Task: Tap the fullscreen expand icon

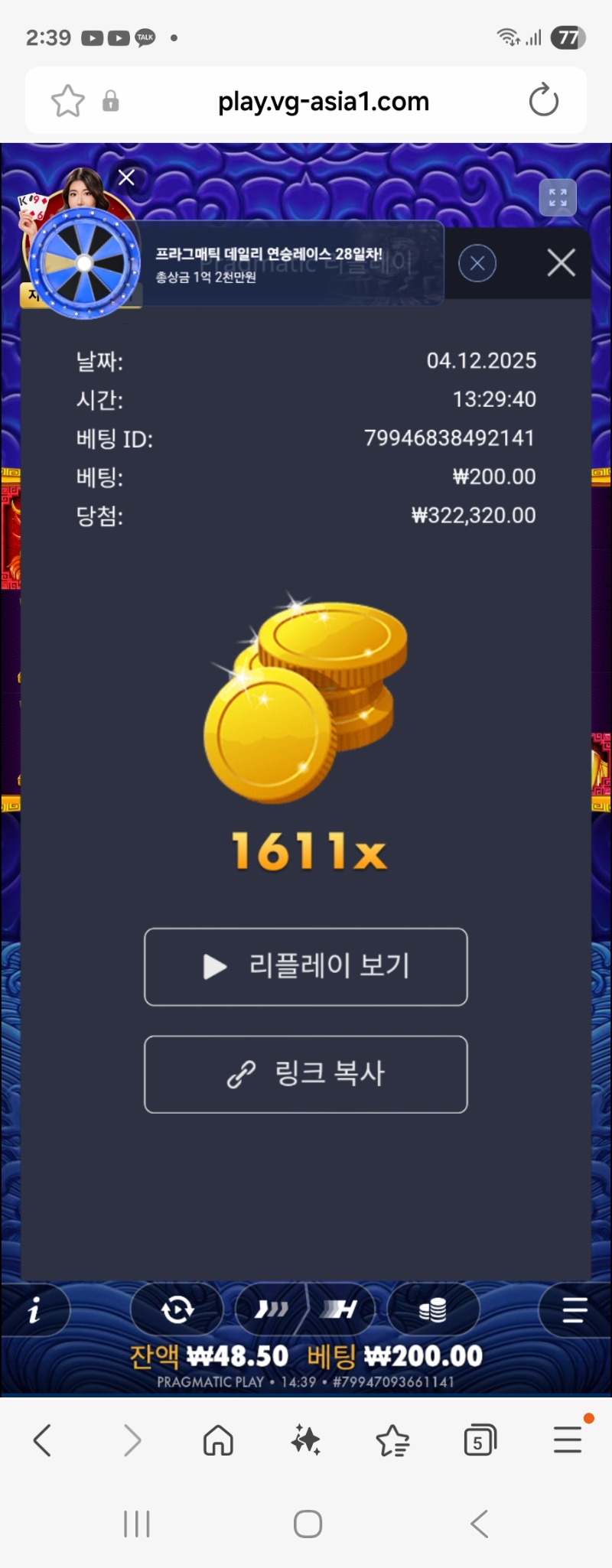Action: tap(558, 197)
